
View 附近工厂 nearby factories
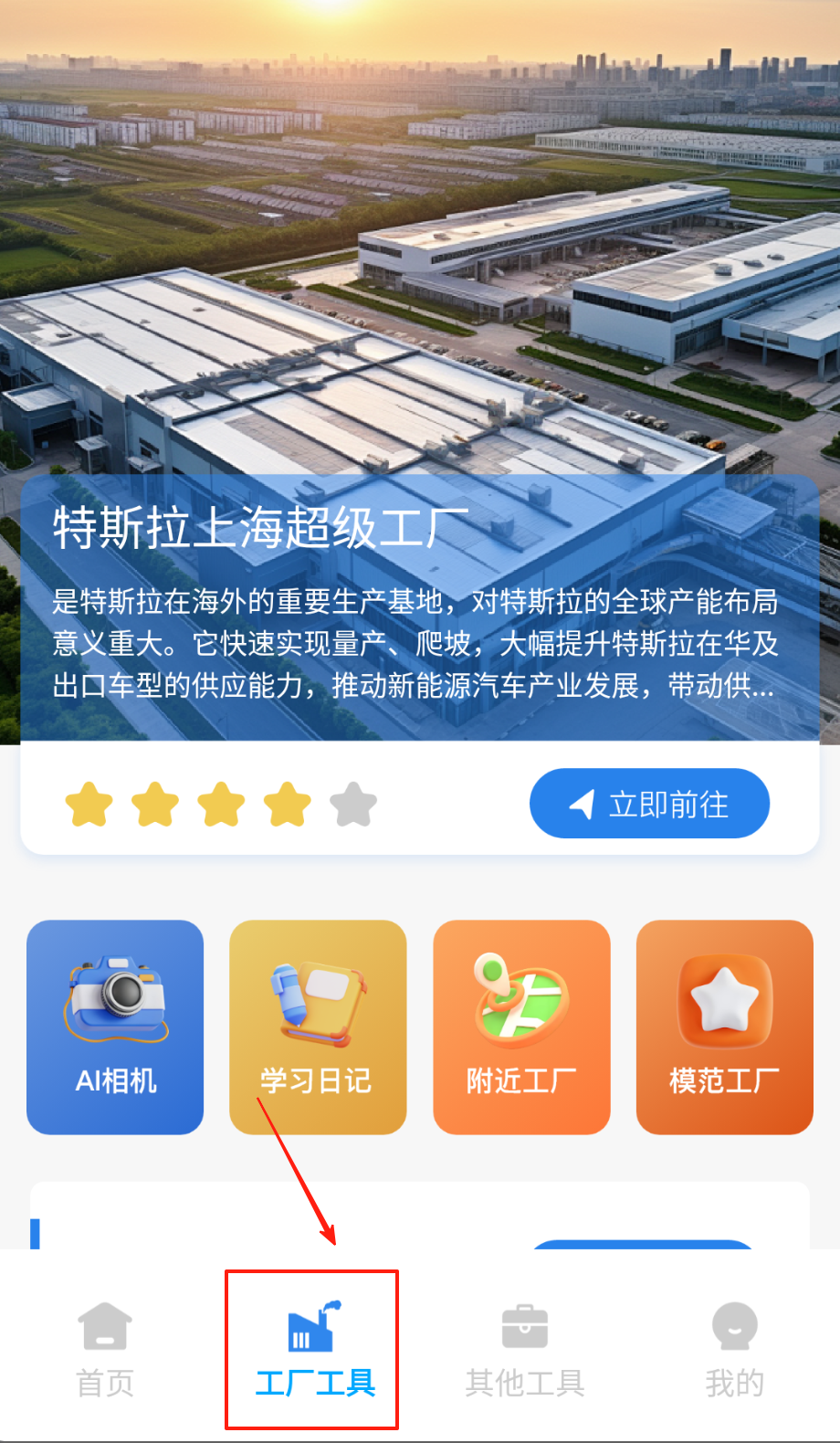click(x=521, y=1027)
